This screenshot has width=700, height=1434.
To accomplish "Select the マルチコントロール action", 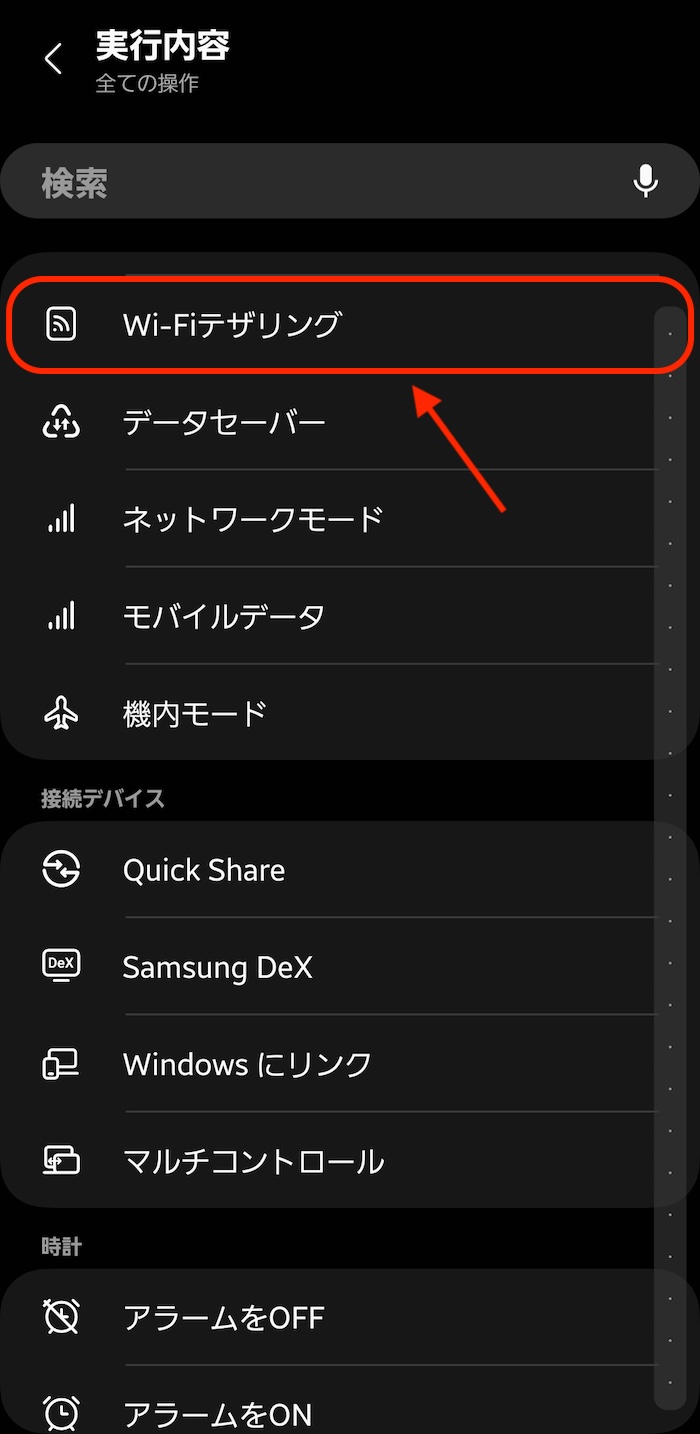I will tap(349, 1161).
